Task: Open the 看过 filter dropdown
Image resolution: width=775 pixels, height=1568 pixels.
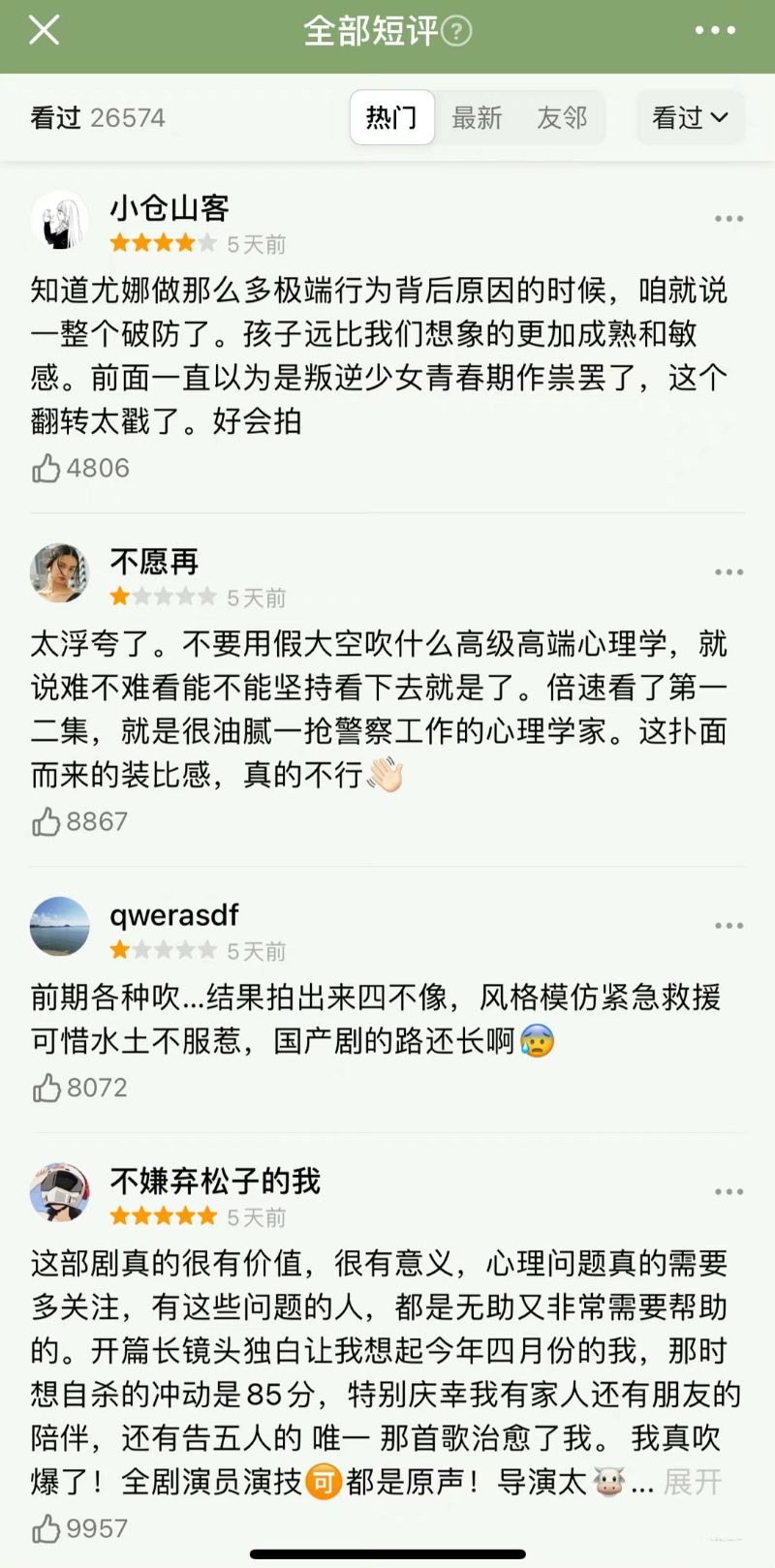Action: click(x=690, y=118)
